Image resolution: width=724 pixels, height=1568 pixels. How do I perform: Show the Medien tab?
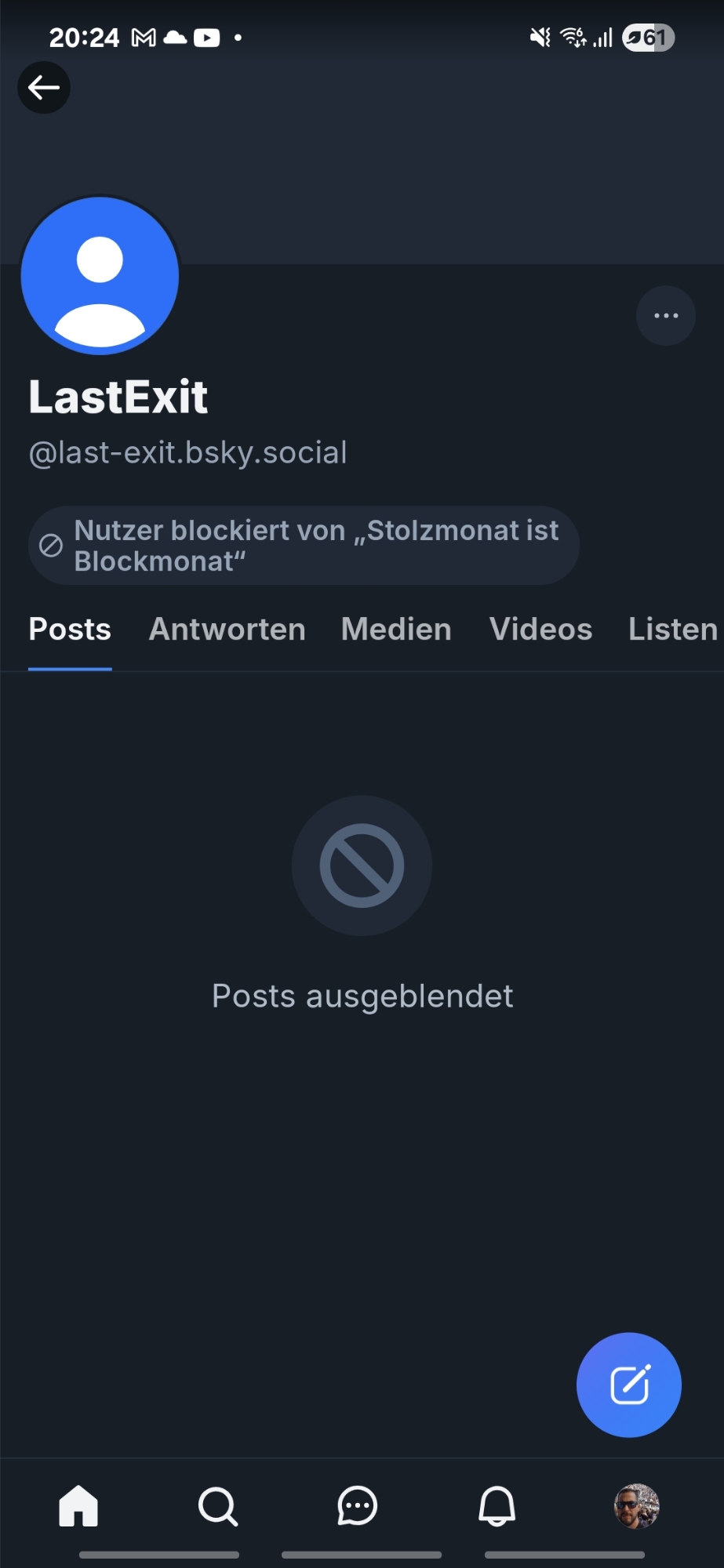396,630
